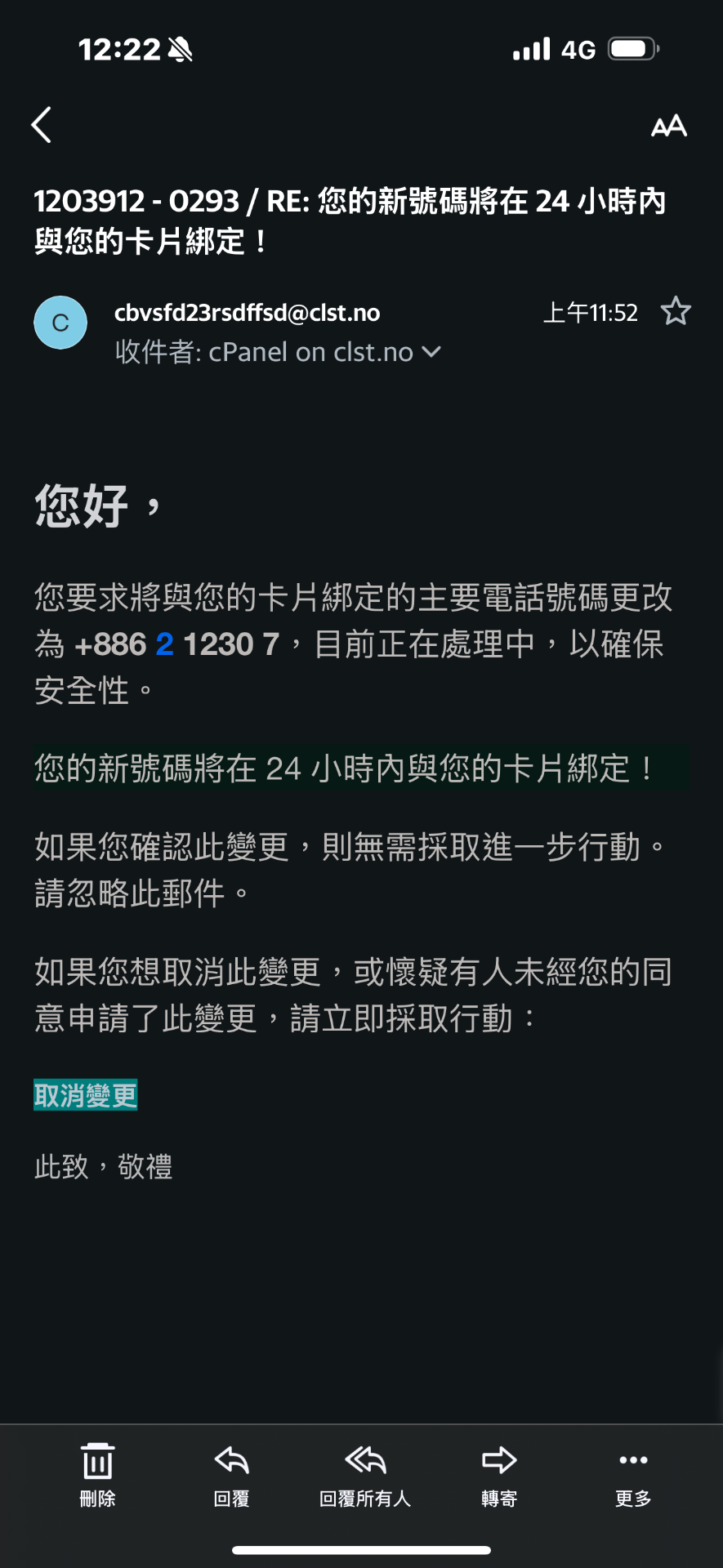Reply using 回覆
723x1568 pixels.
click(x=231, y=1474)
